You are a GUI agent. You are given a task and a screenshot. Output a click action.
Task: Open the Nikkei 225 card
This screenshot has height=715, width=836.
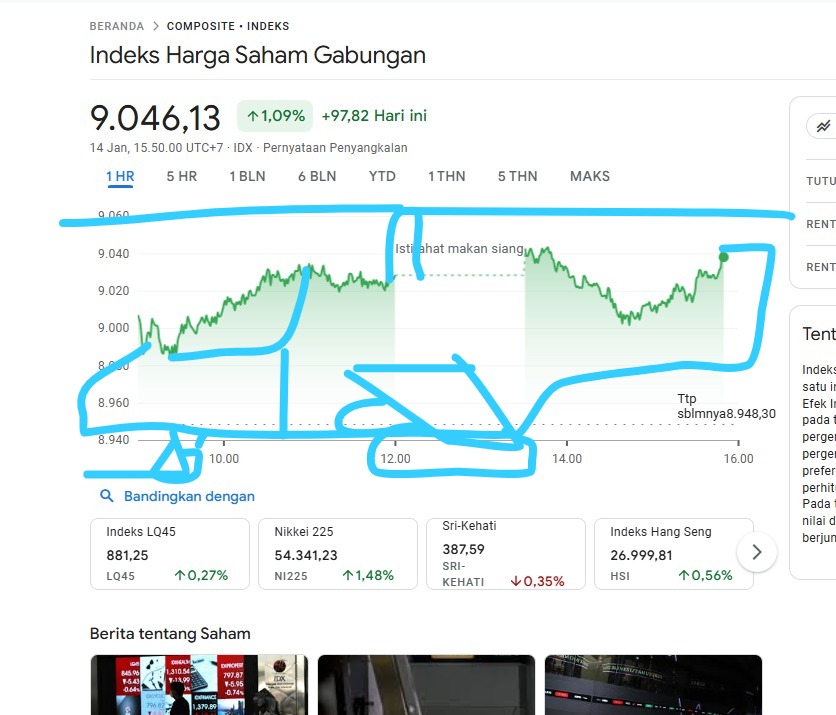pyautogui.click(x=338, y=553)
